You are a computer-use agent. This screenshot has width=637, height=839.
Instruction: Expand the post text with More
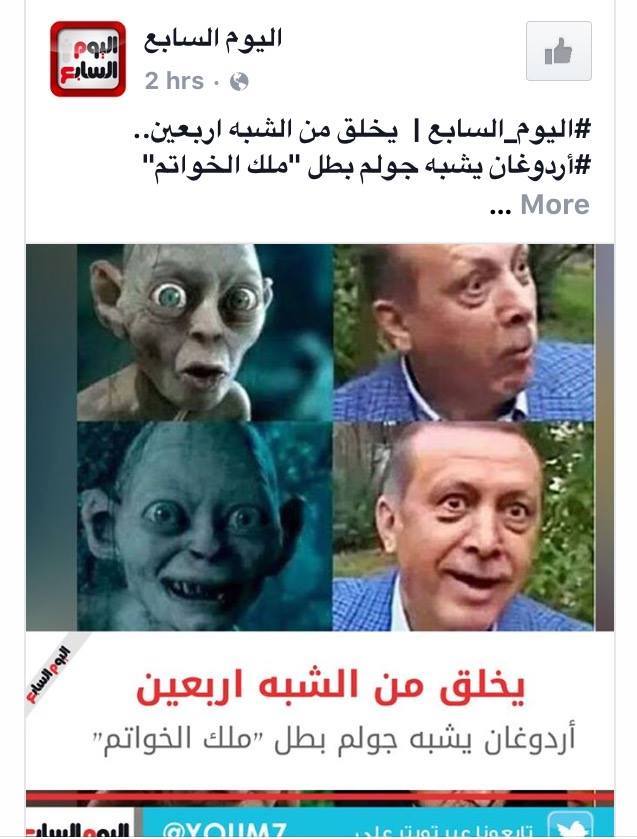coord(554,205)
